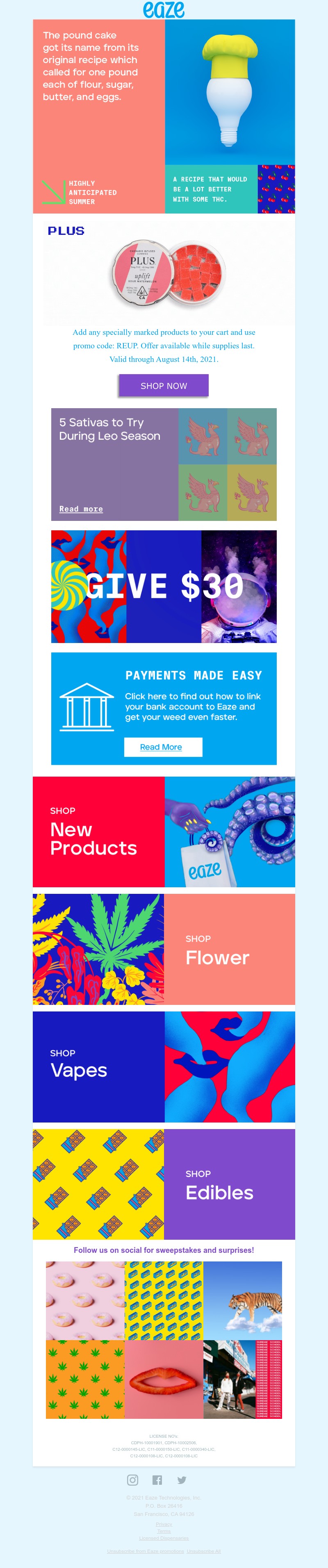Open the PLUS gummies product image

coord(169,272)
